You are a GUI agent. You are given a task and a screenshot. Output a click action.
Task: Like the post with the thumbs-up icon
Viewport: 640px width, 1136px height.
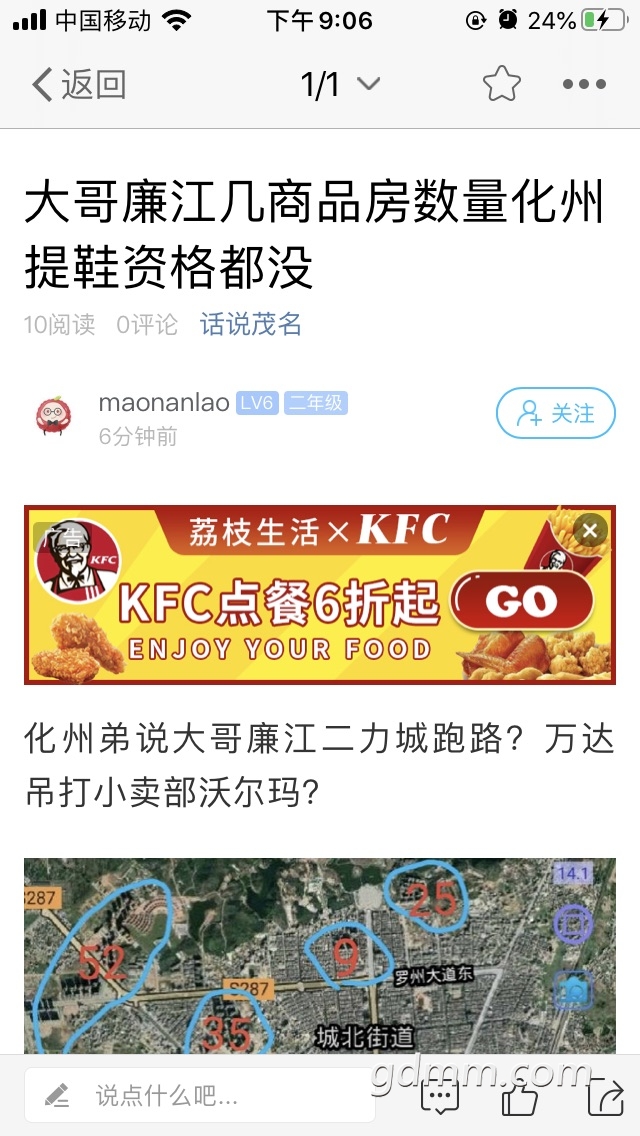(x=520, y=1095)
